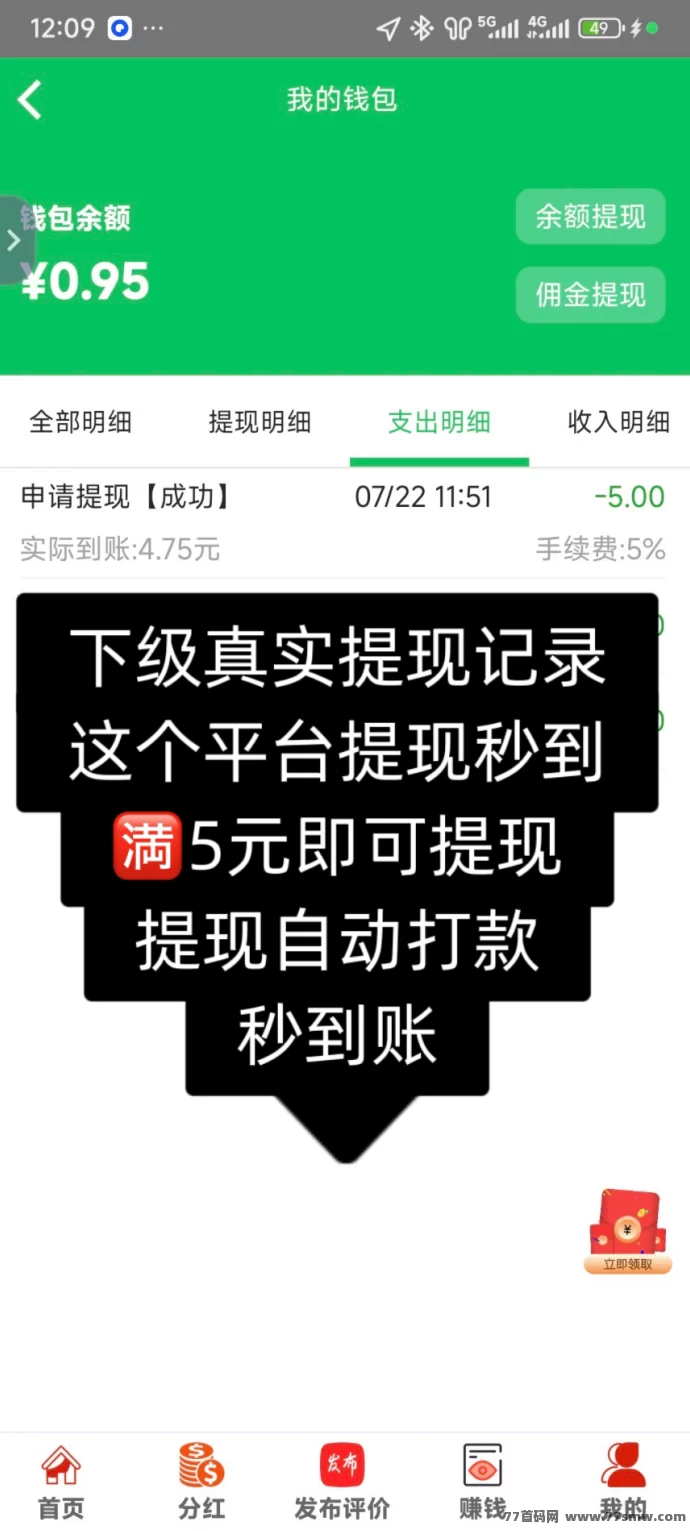Image resolution: width=690 pixels, height=1531 pixels.
Task: Open the 提现明细 tab
Action: tap(259, 422)
